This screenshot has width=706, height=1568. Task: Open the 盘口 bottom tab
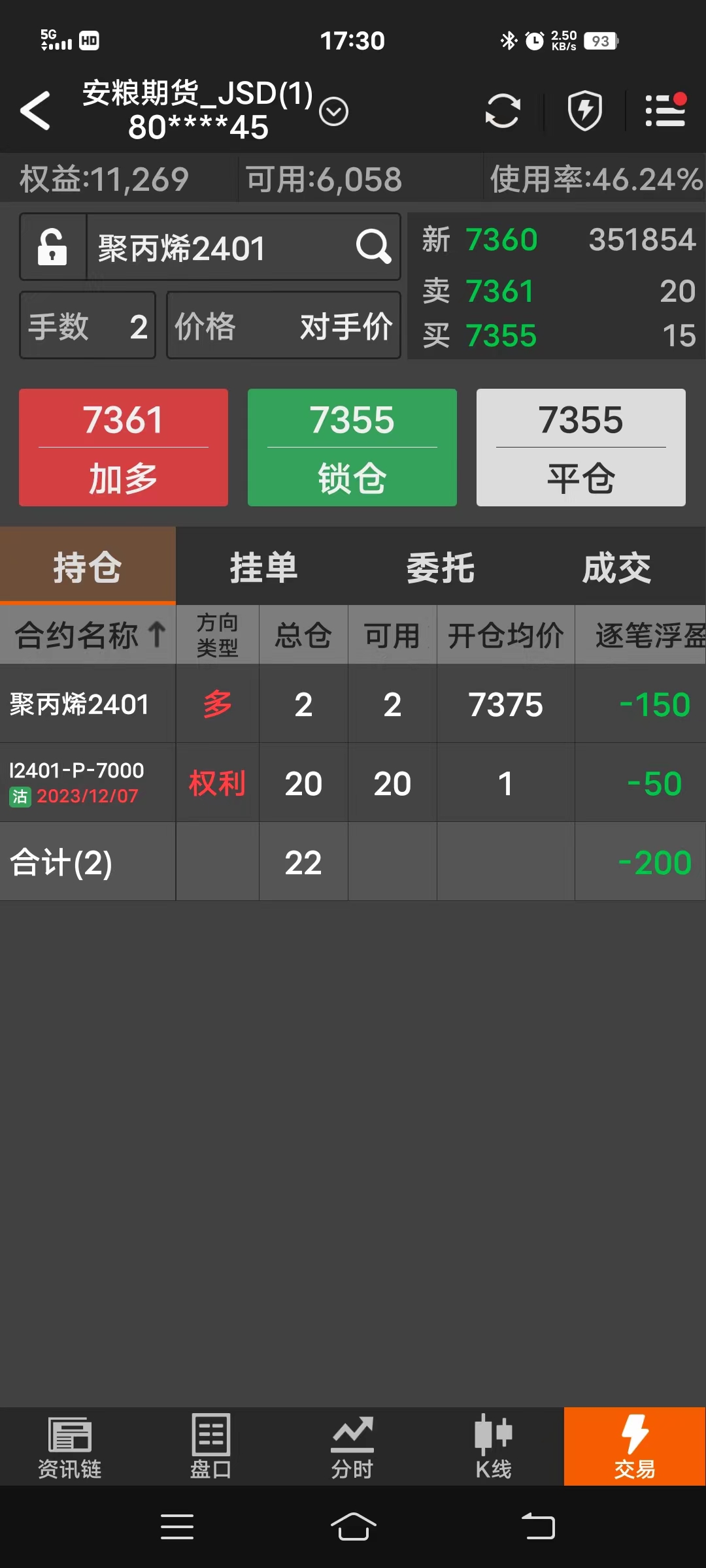point(211,1446)
